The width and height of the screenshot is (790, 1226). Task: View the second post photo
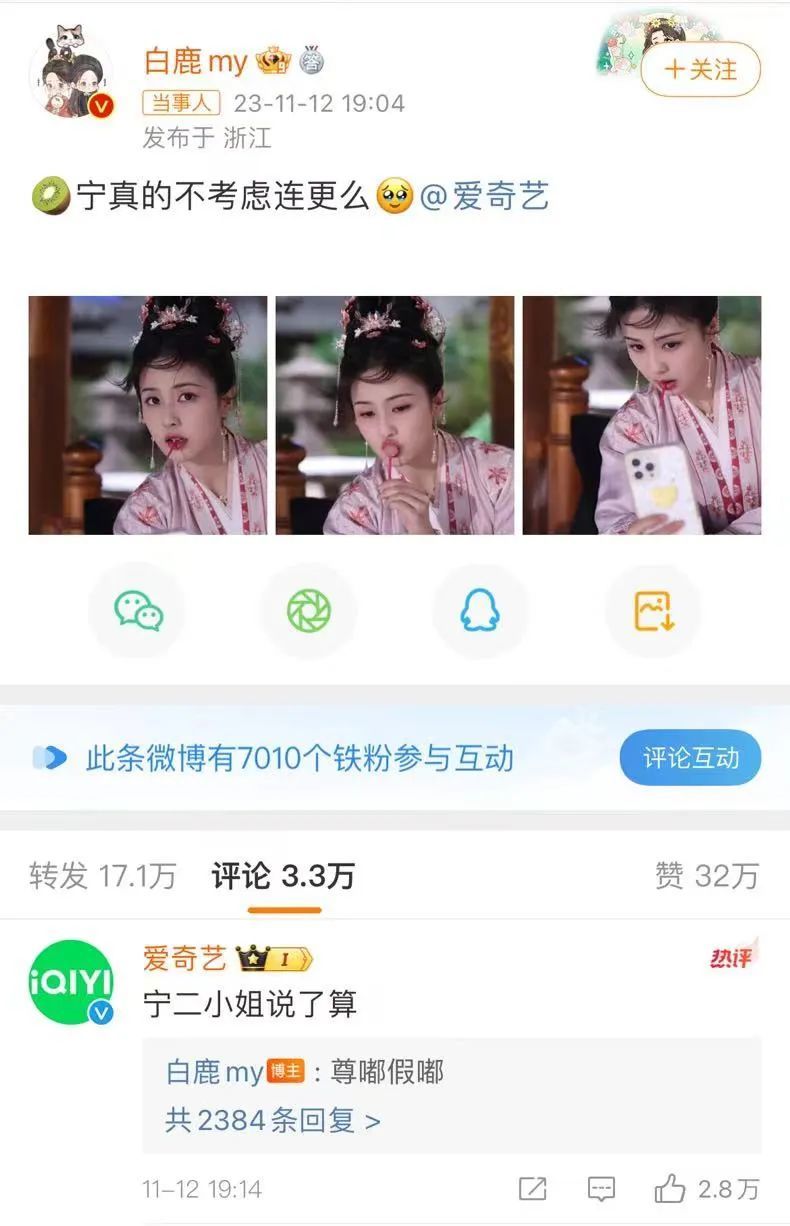pyautogui.click(x=395, y=415)
